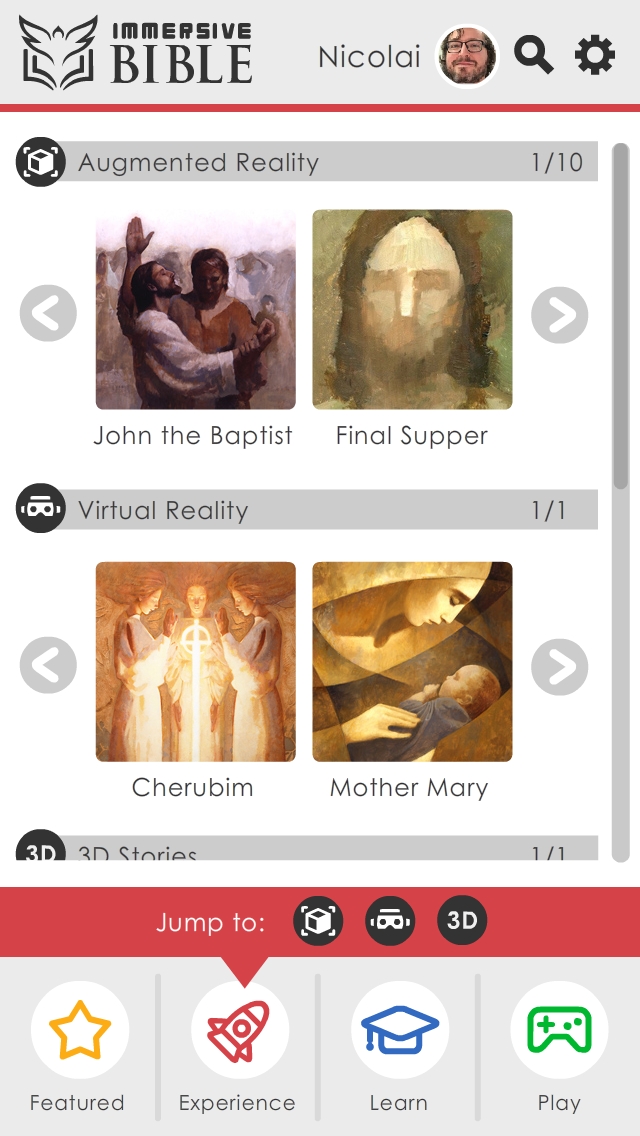Open the search magnifier in the header
The image size is (640, 1136).
[x=533, y=55]
